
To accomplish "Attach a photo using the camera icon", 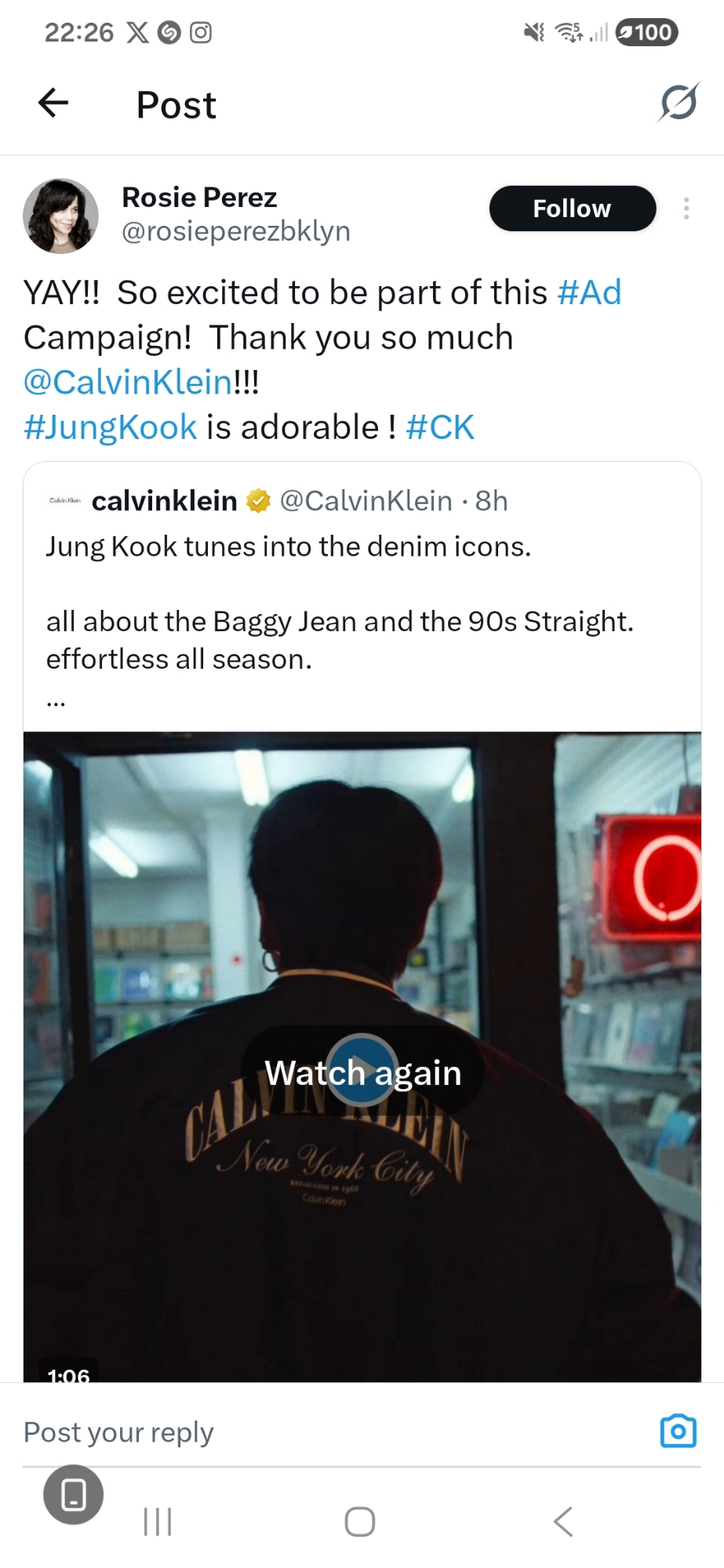I will click(x=678, y=1431).
